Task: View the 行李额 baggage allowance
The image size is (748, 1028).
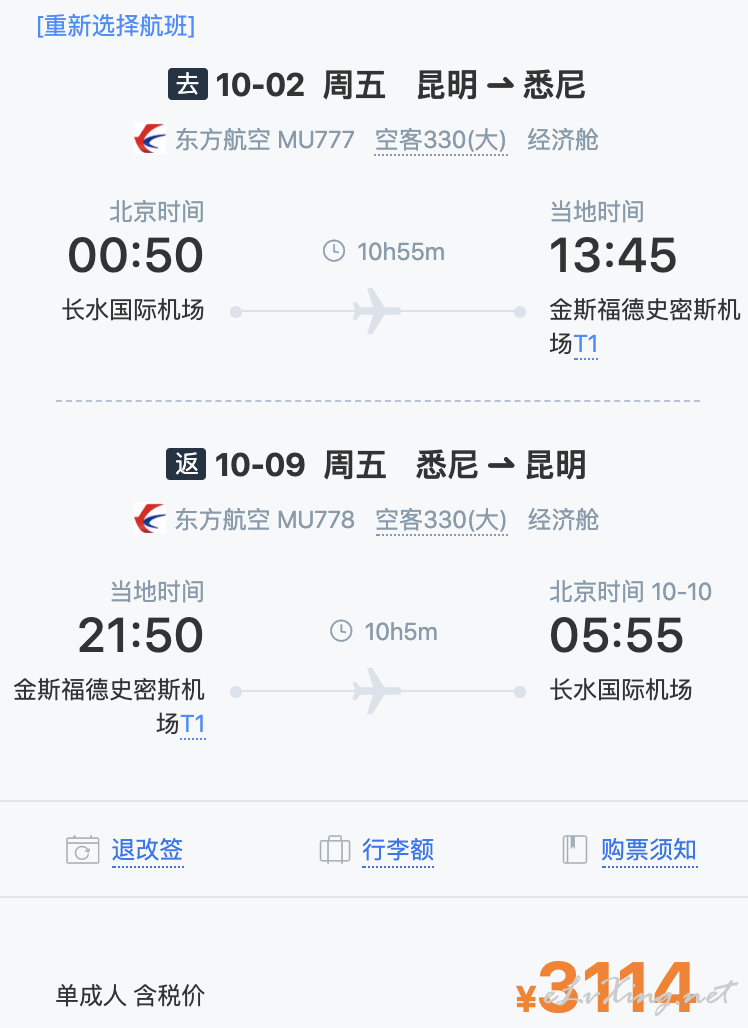Action: click(397, 850)
